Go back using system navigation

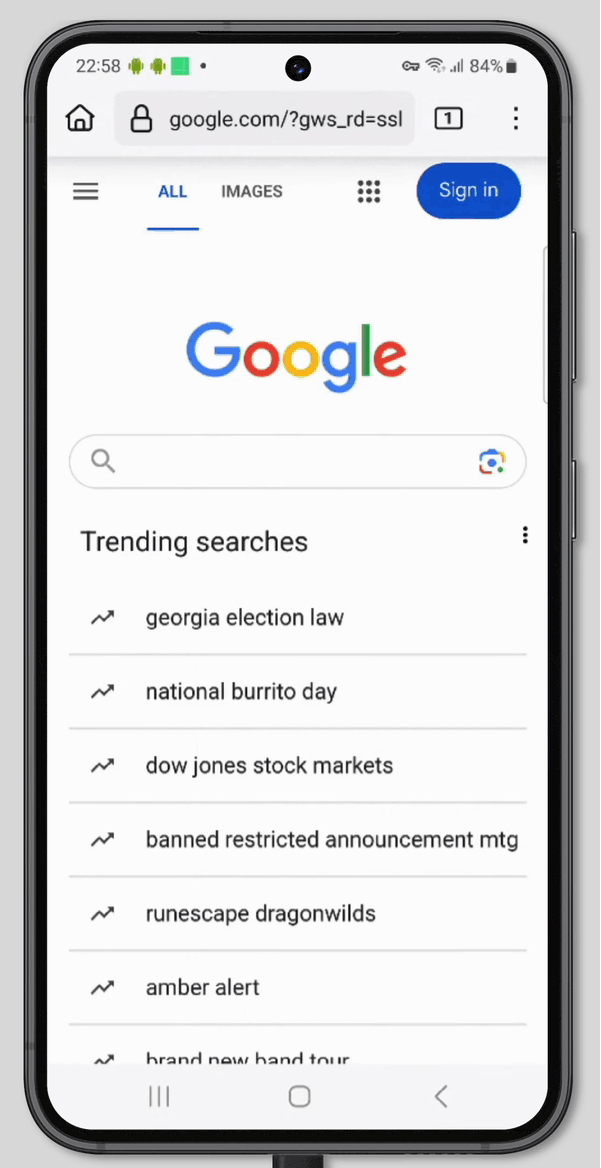pyautogui.click(x=441, y=1096)
